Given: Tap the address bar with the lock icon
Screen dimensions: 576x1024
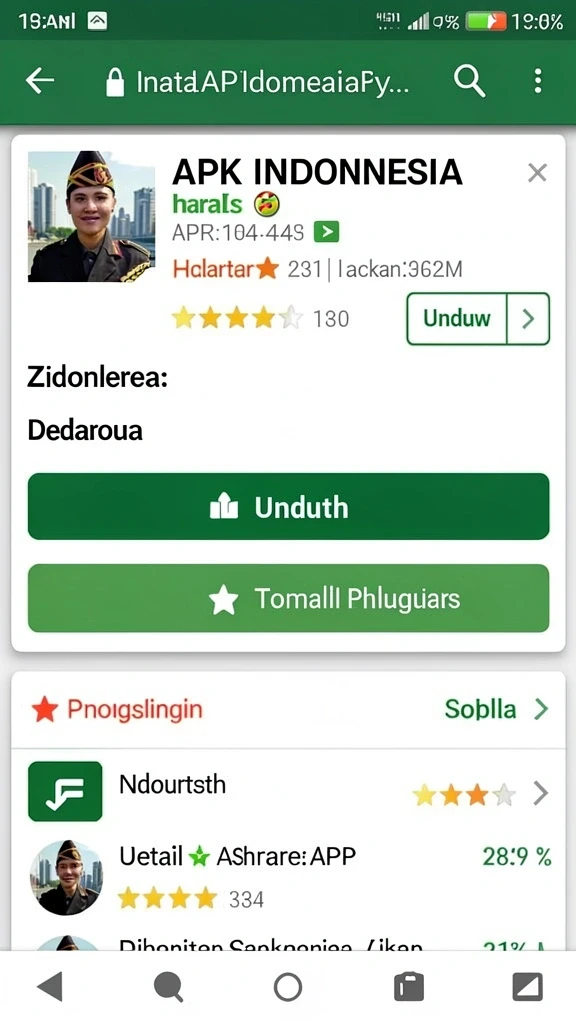Looking at the screenshot, I should tap(257, 82).
